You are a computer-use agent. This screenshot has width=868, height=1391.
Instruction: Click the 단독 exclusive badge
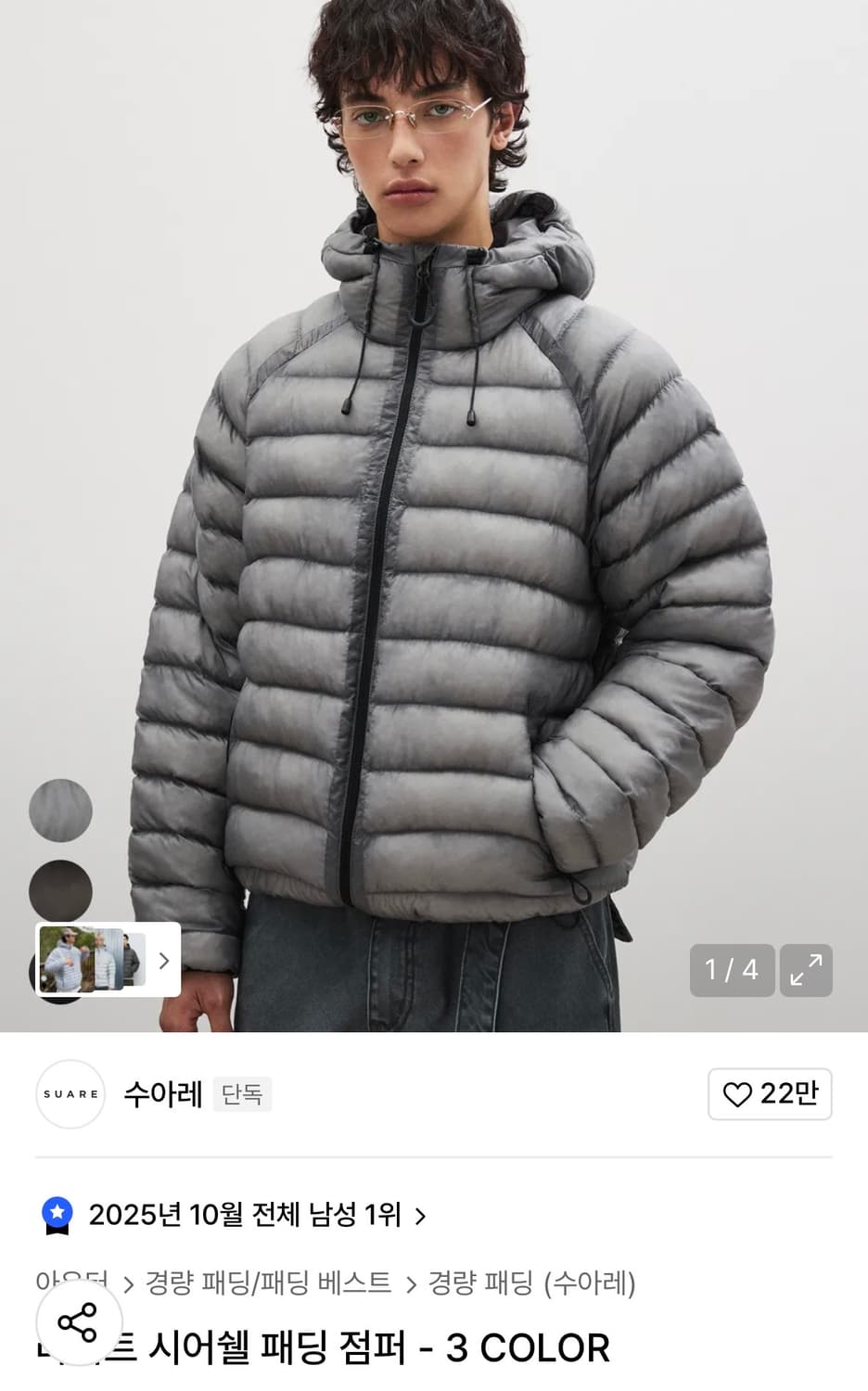click(x=242, y=1095)
